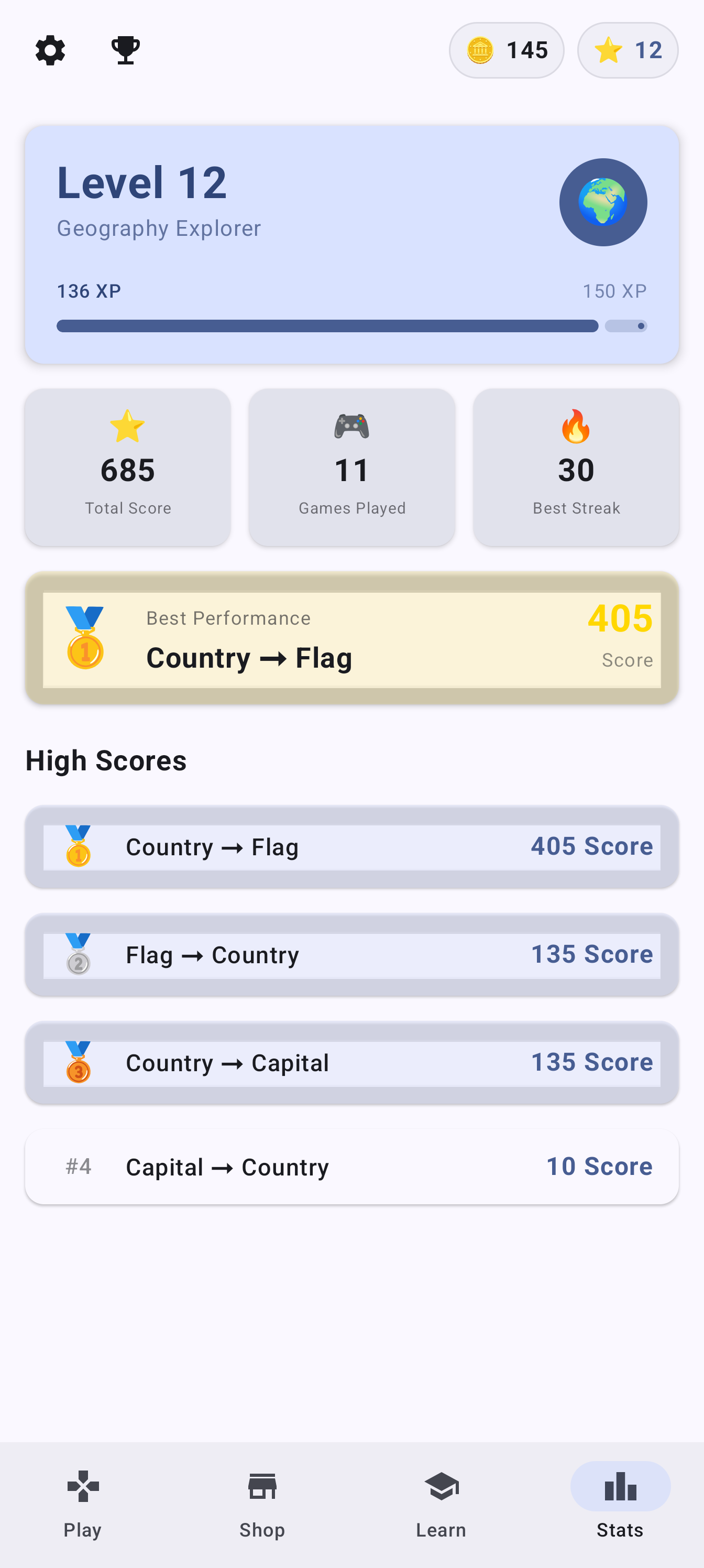View the coin balance icon

pos(481,50)
